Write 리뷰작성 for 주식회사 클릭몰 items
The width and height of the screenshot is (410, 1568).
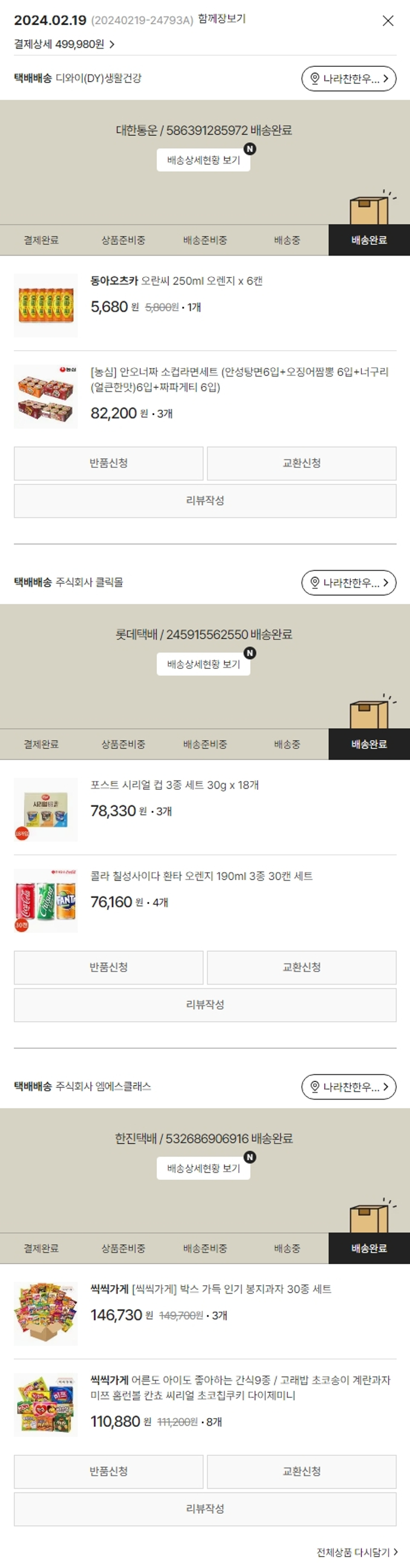205,1004
